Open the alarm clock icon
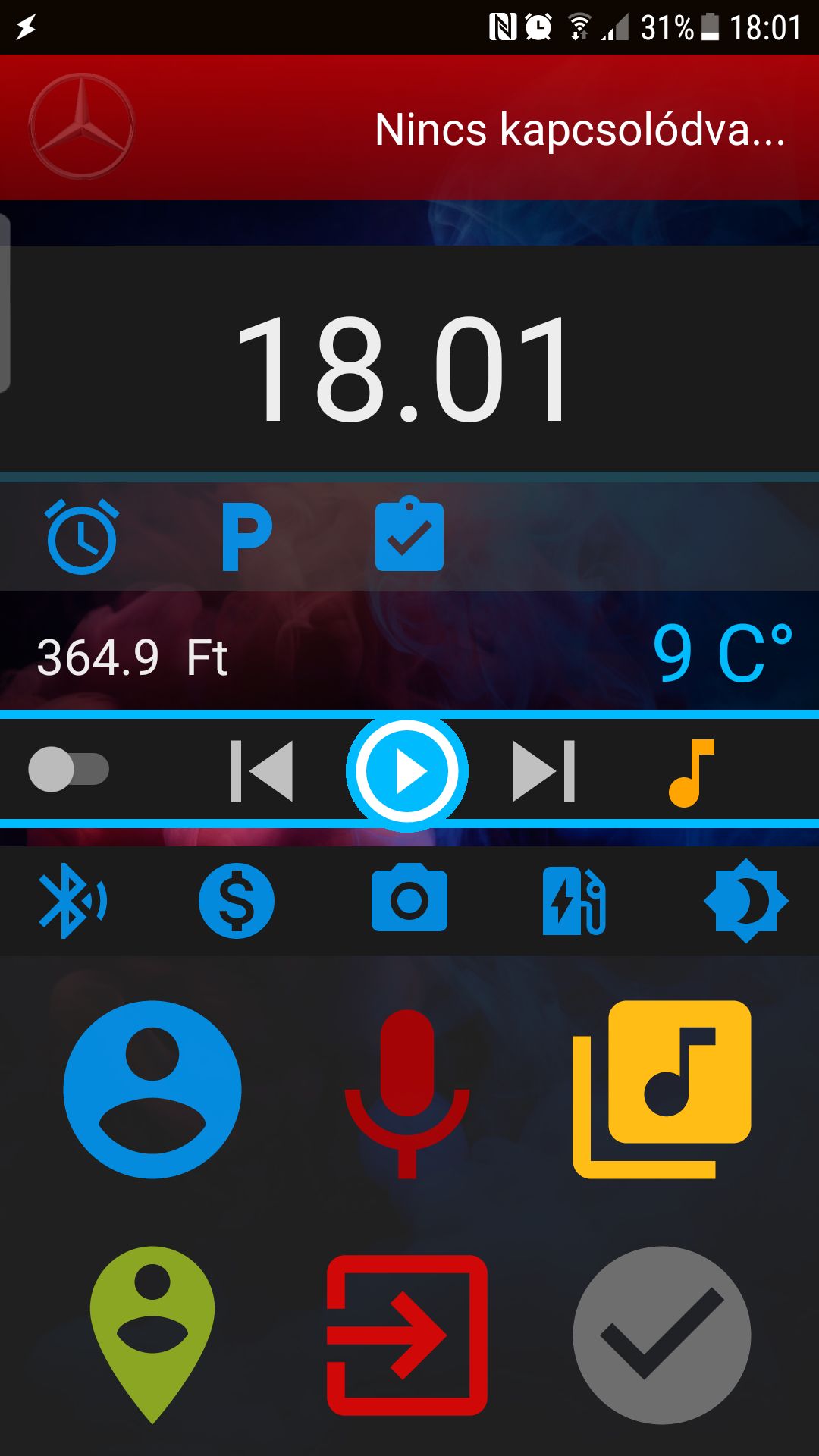Screen dimensions: 819x1456 82,535
